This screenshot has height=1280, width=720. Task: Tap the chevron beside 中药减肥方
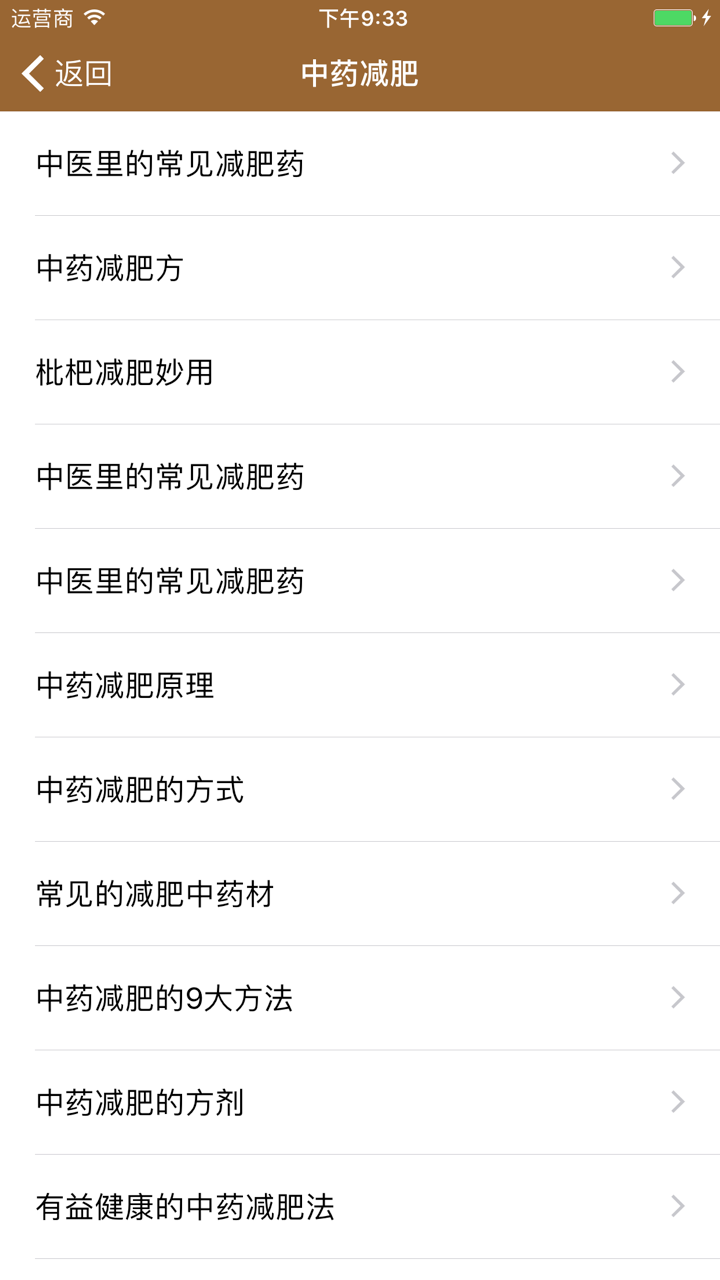[x=678, y=266]
